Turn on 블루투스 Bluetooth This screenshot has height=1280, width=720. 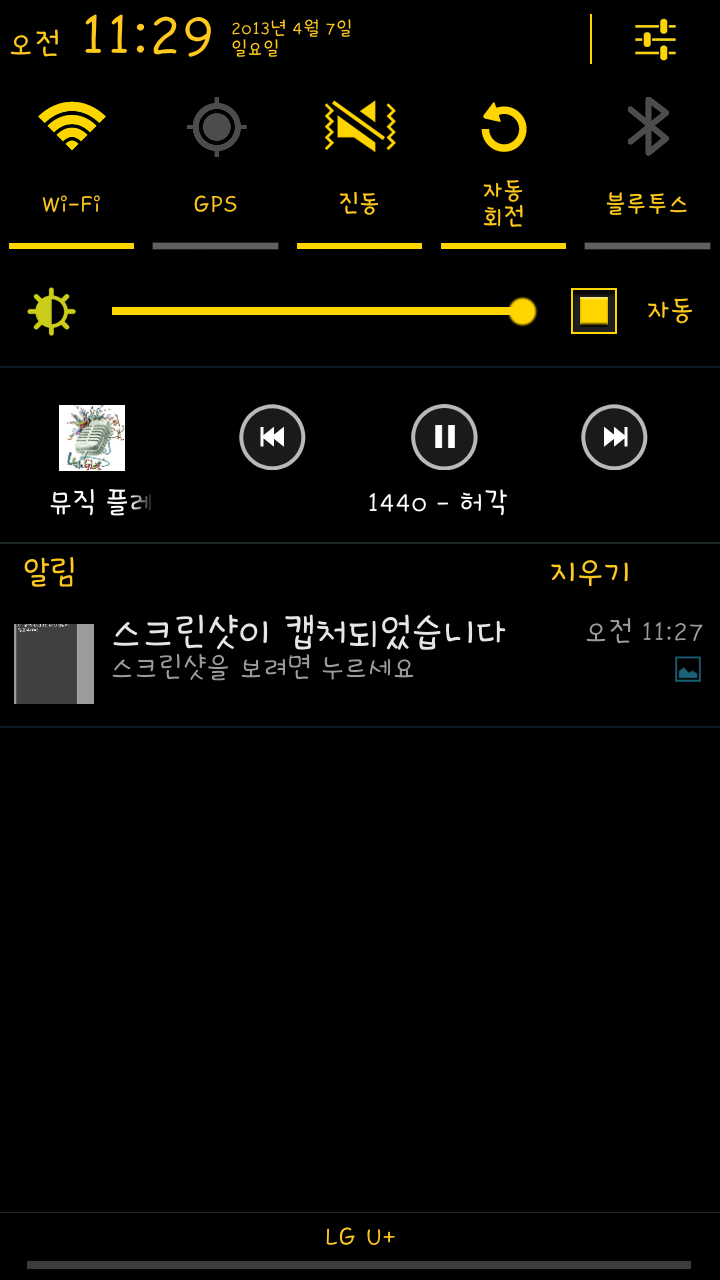647,160
